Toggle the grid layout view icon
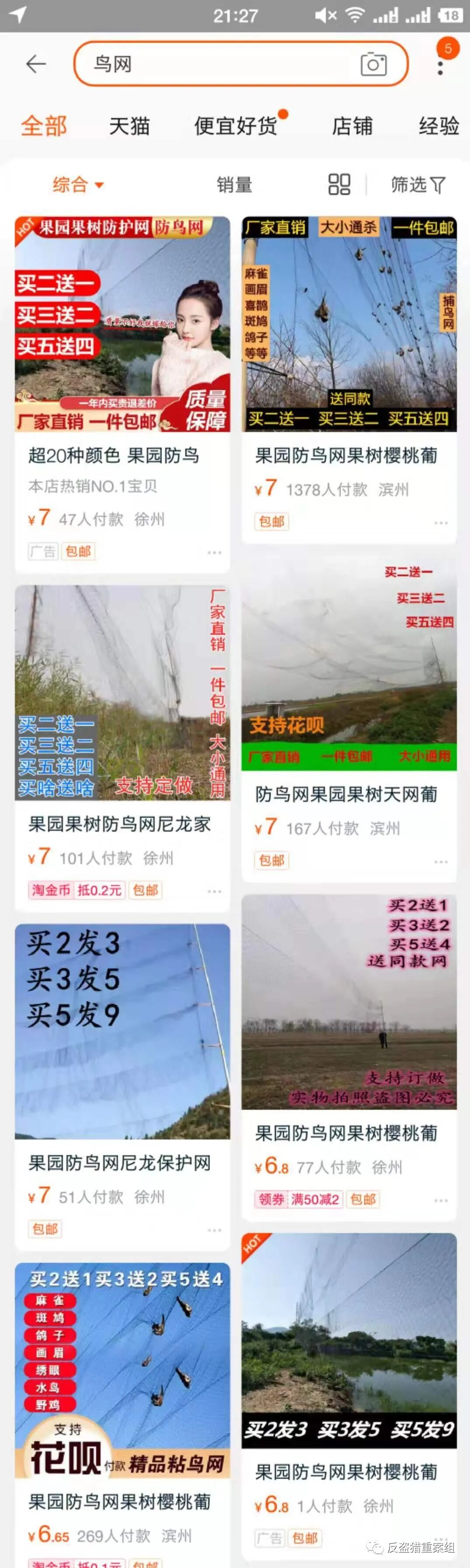 click(x=339, y=185)
